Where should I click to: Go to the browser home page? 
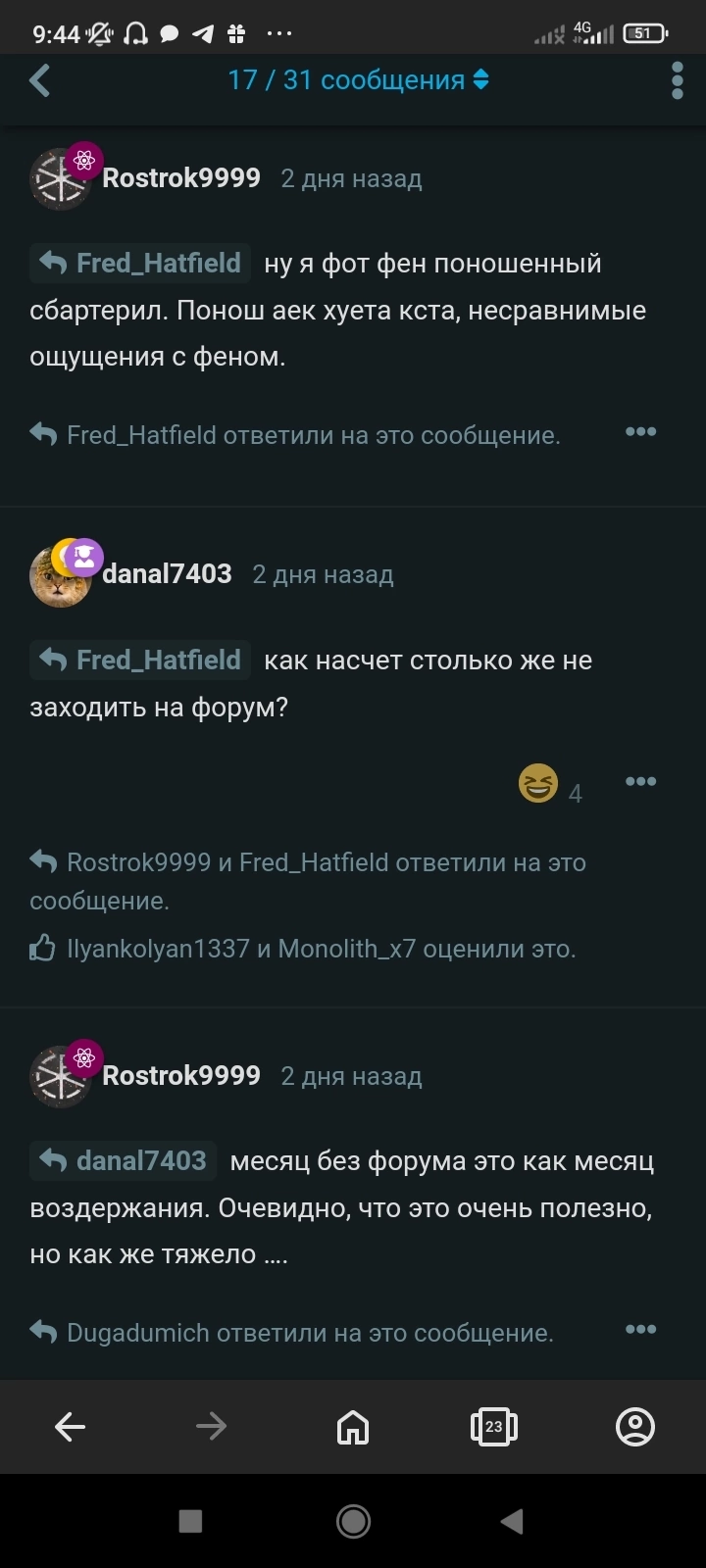(x=353, y=1427)
